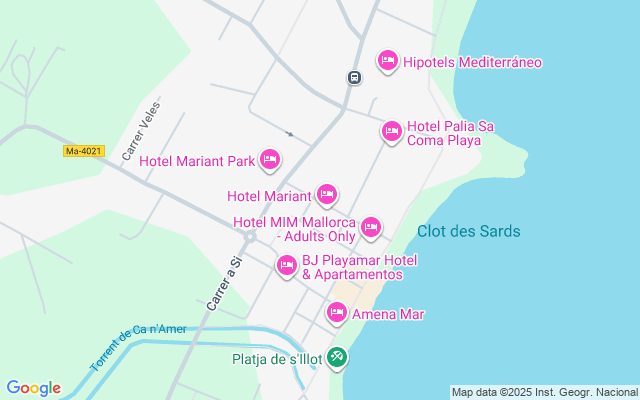Select the Hotel Mariant pin

[326, 194]
